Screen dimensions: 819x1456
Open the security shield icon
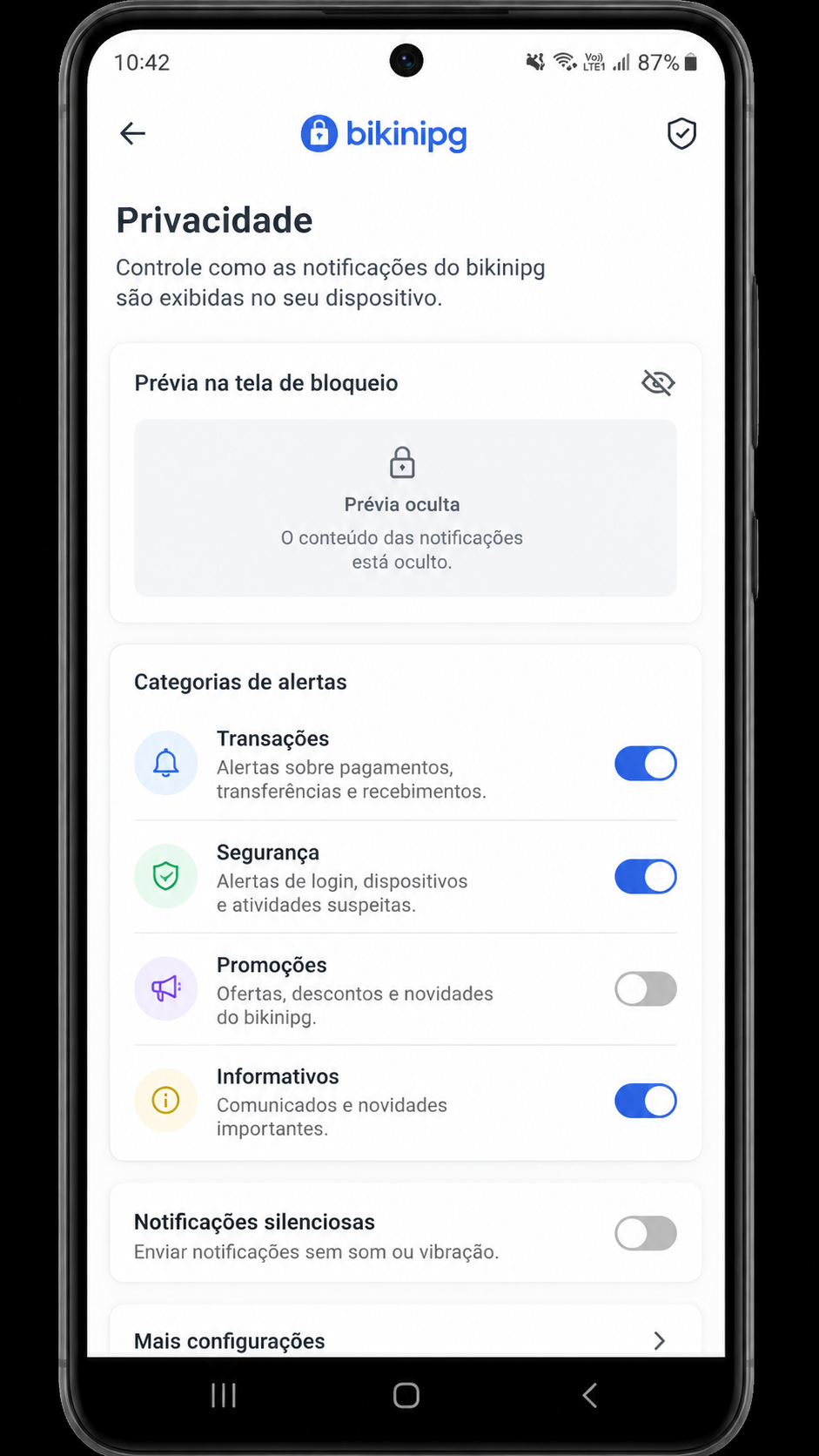681,133
